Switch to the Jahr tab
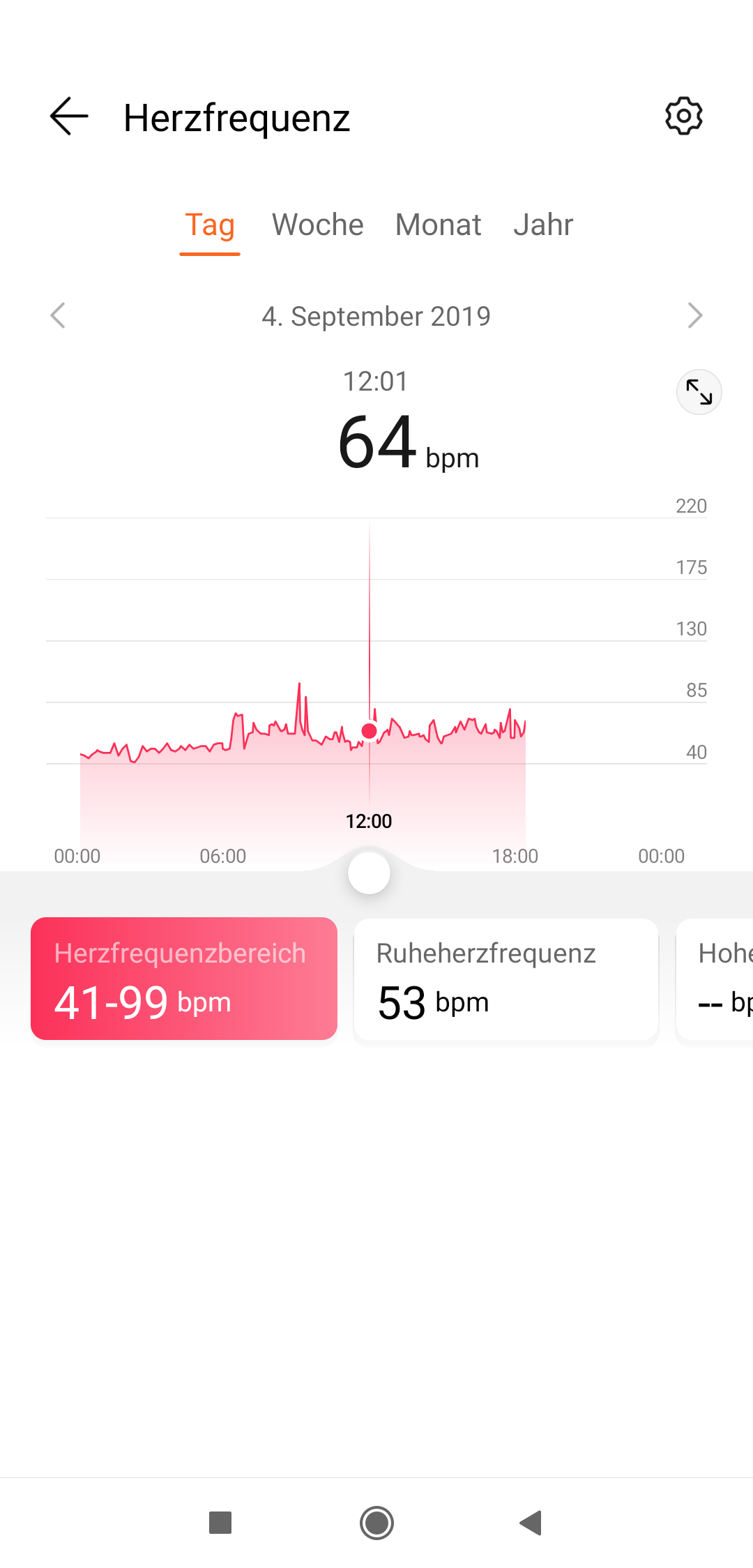753x1568 pixels. point(543,225)
